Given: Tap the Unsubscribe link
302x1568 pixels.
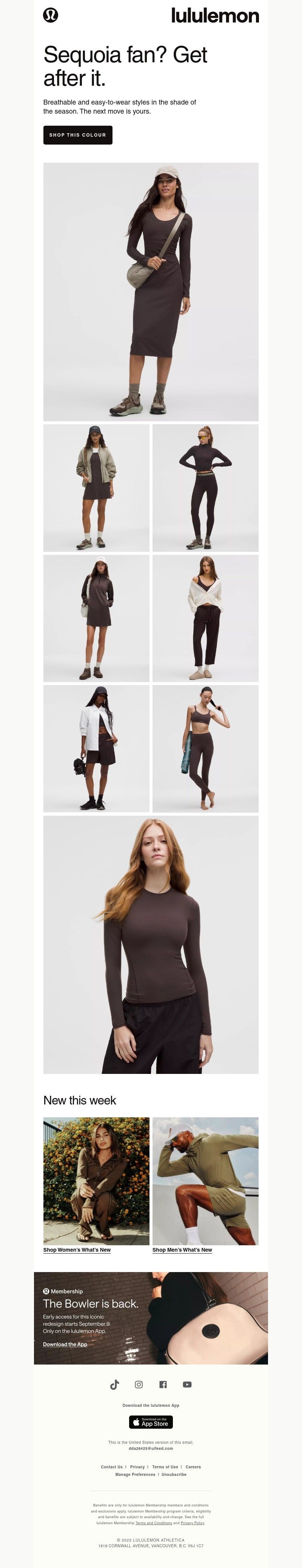Looking at the screenshot, I should pos(174,1474).
